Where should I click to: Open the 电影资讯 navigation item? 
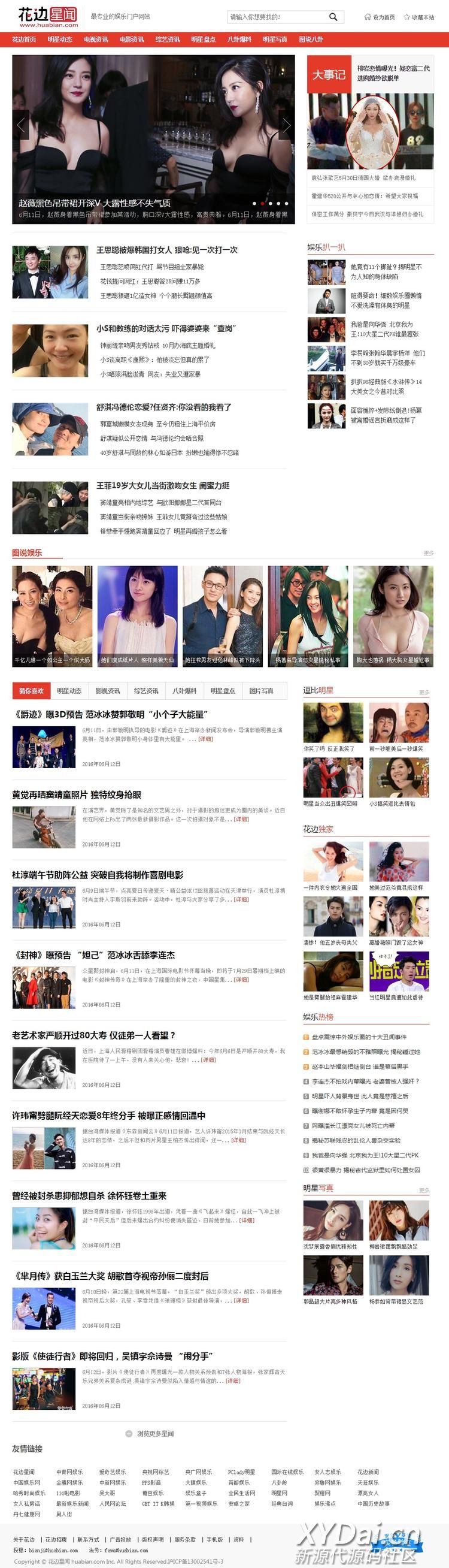[132, 40]
